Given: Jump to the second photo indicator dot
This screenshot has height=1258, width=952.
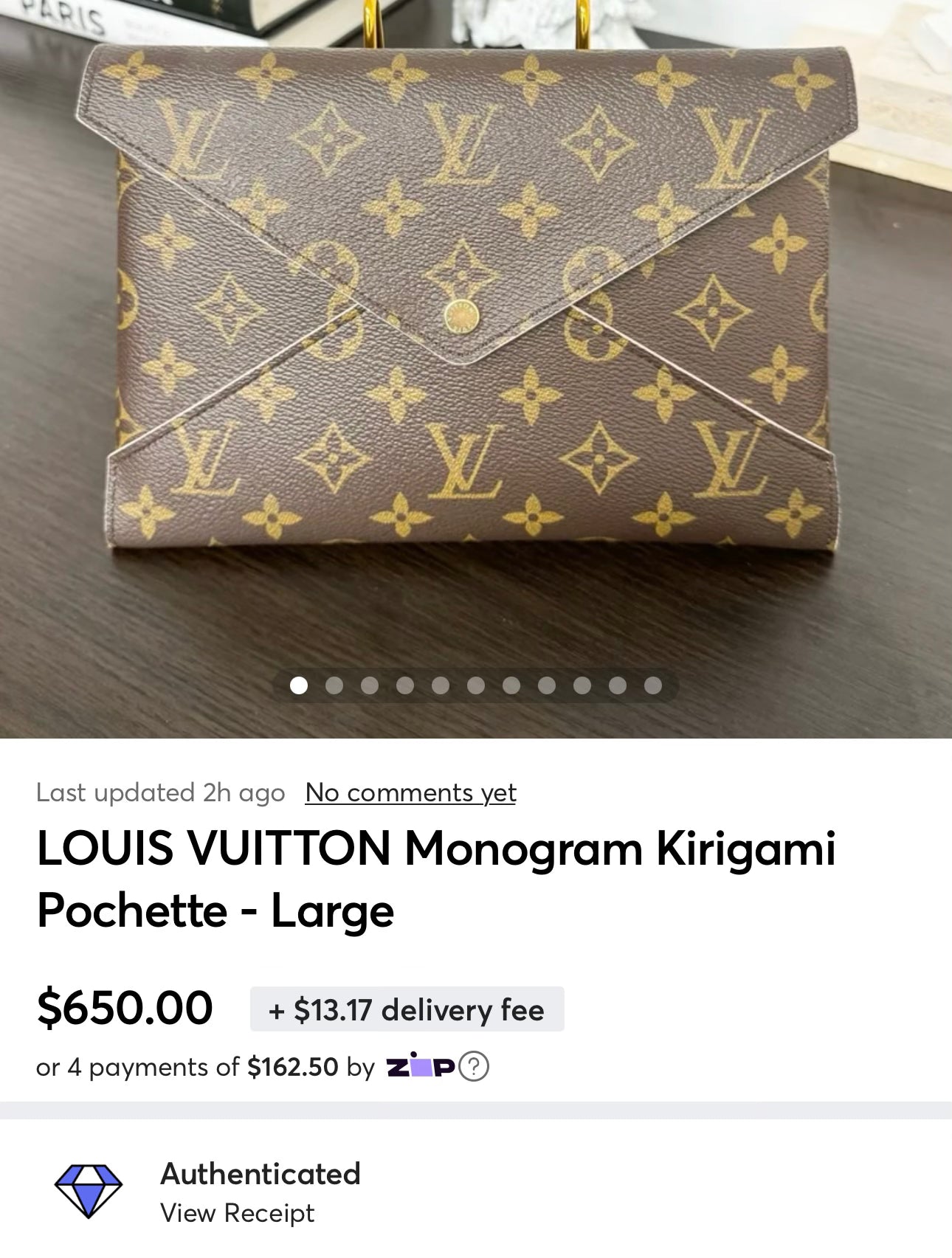Looking at the screenshot, I should (334, 685).
